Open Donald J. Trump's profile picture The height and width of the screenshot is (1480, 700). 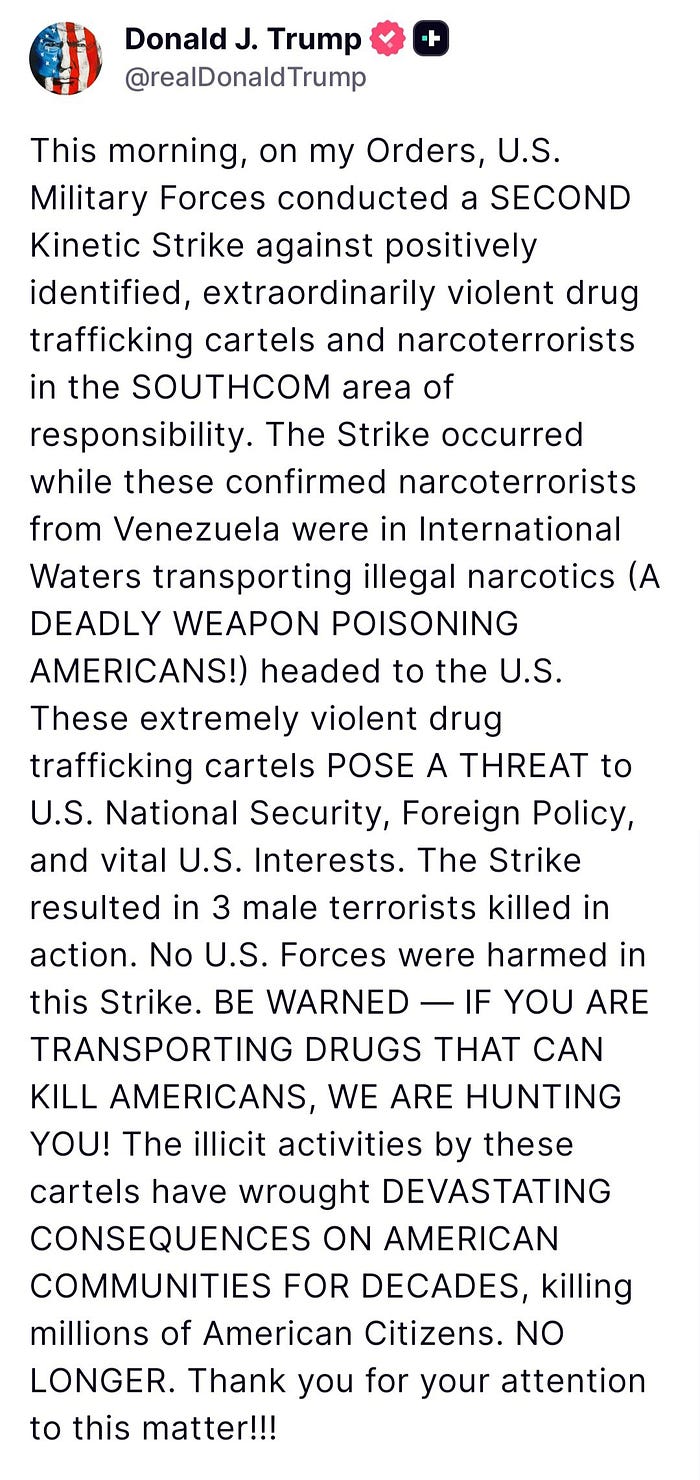click(x=66, y=59)
